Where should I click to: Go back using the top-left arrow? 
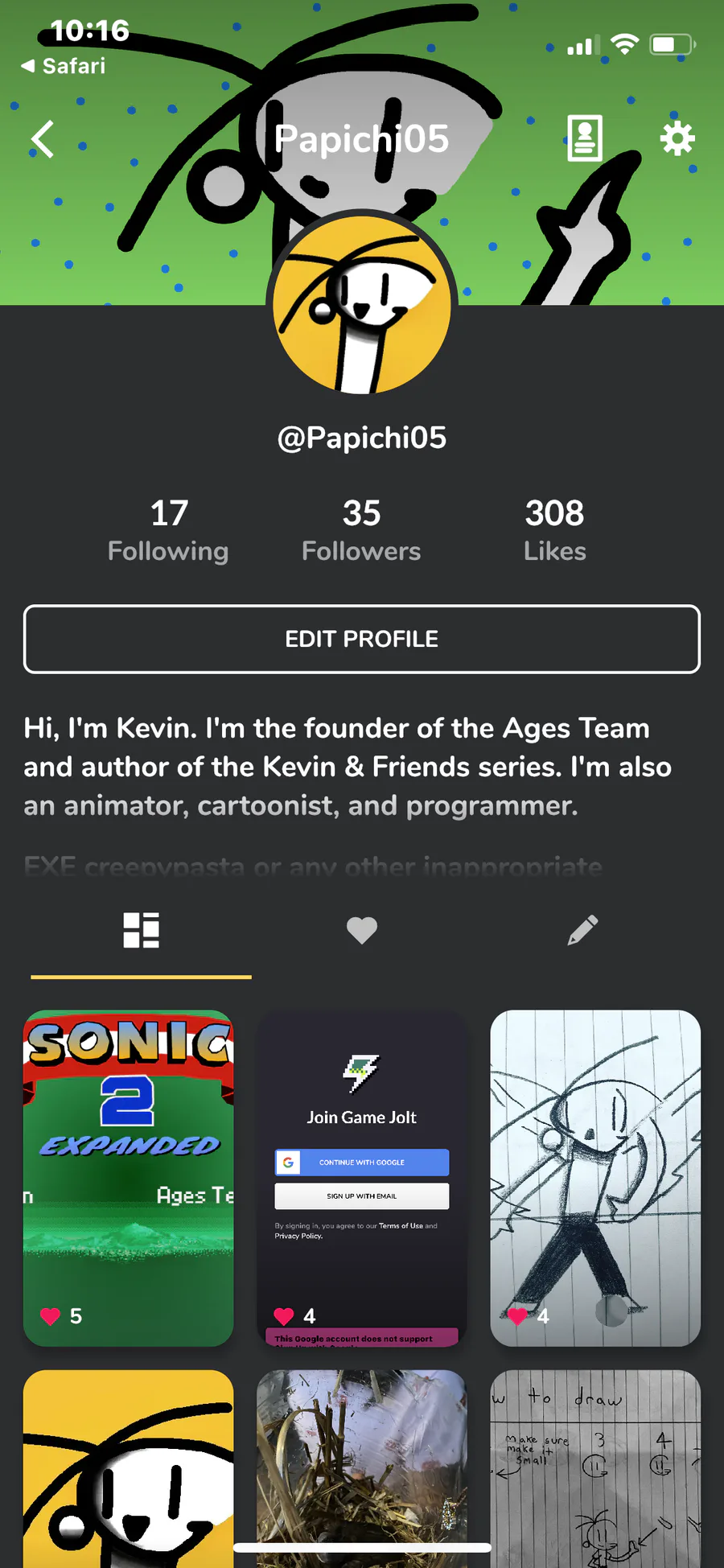[43, 139]
